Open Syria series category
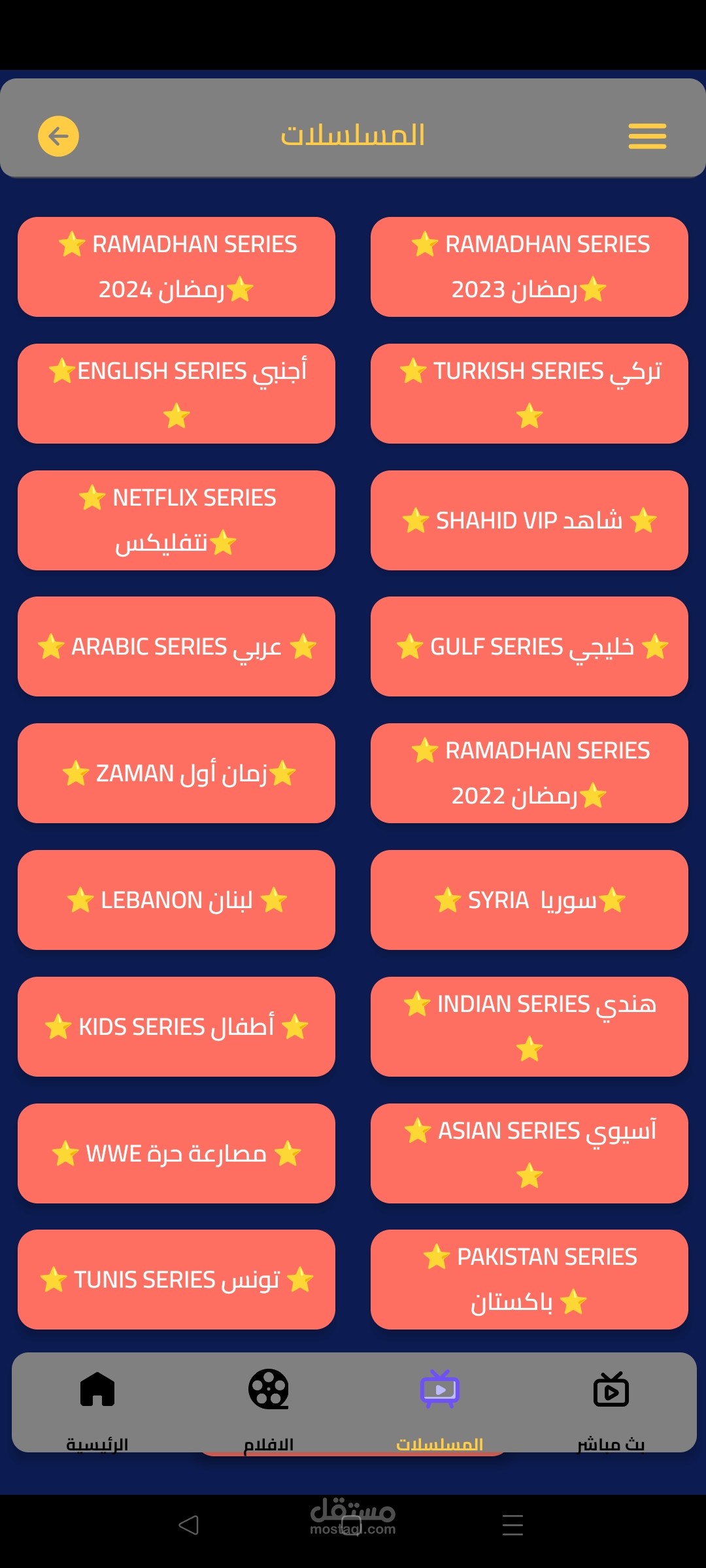The width and height of the screenshot is (706, 1568). tap(529, 900)
